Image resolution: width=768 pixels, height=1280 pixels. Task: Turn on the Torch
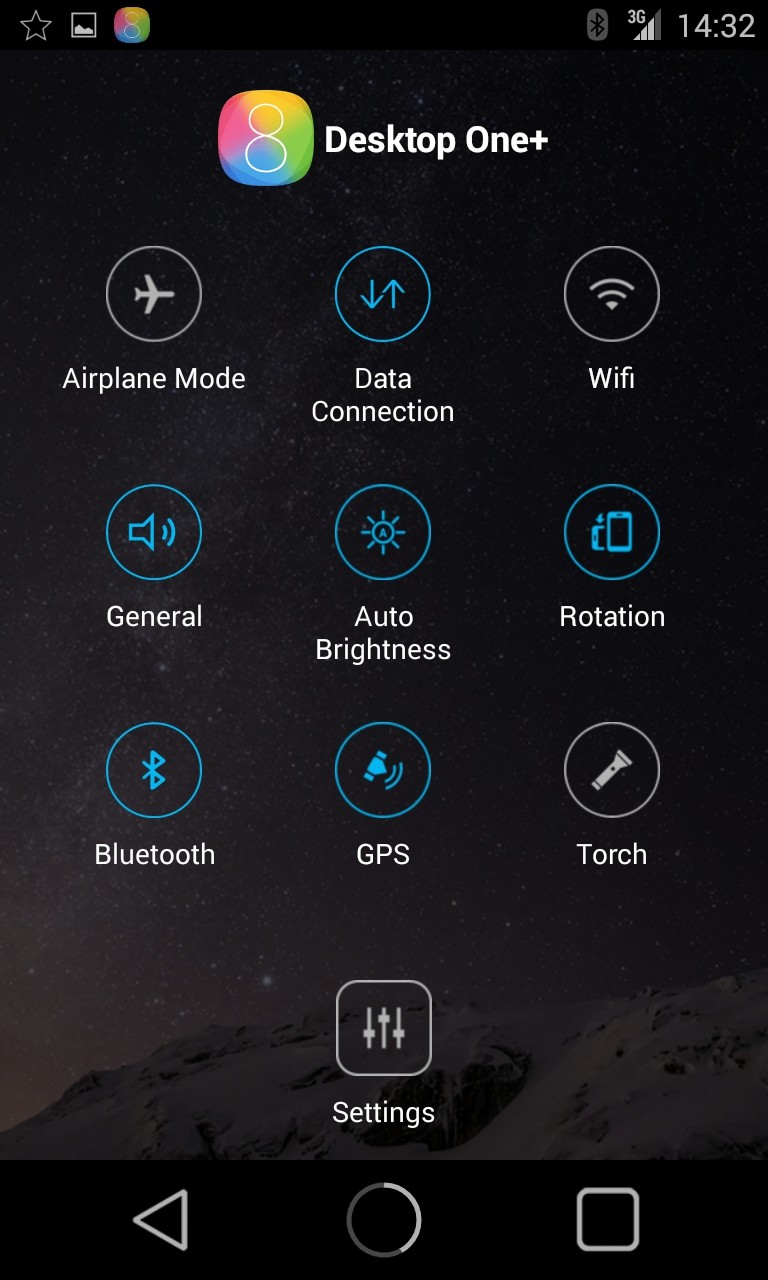click(x=612, y=770)
